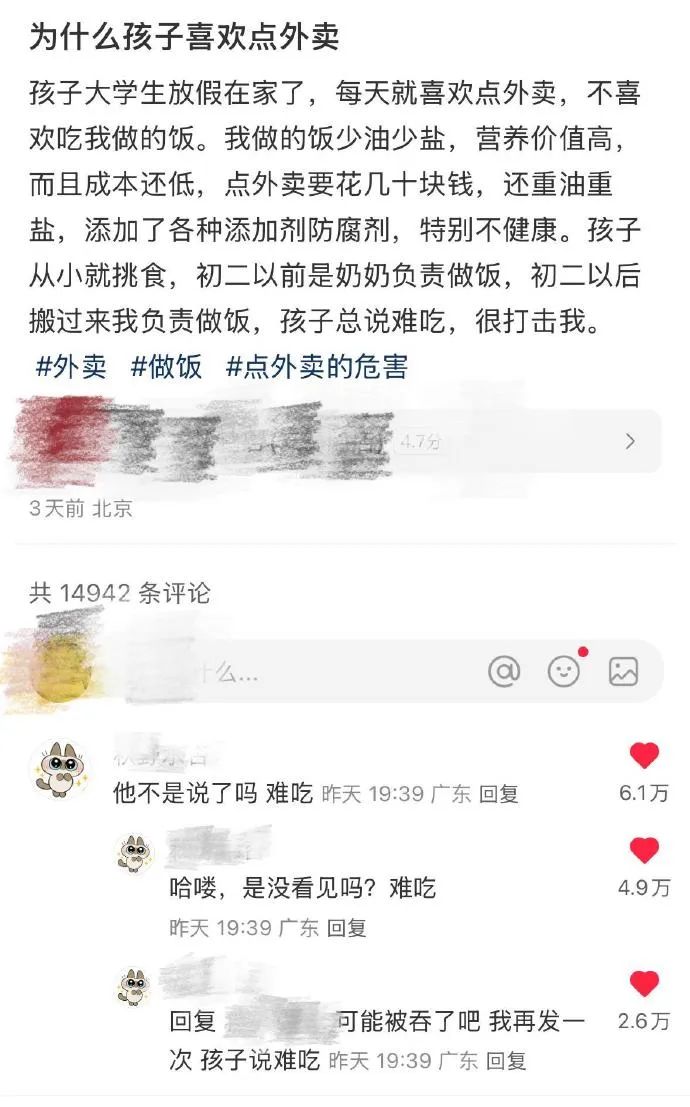The width and height of the screenshot is (690, 1107).
Task: Like the comment "哈喽，是没看见吗？难吃"
Action: 644,850
